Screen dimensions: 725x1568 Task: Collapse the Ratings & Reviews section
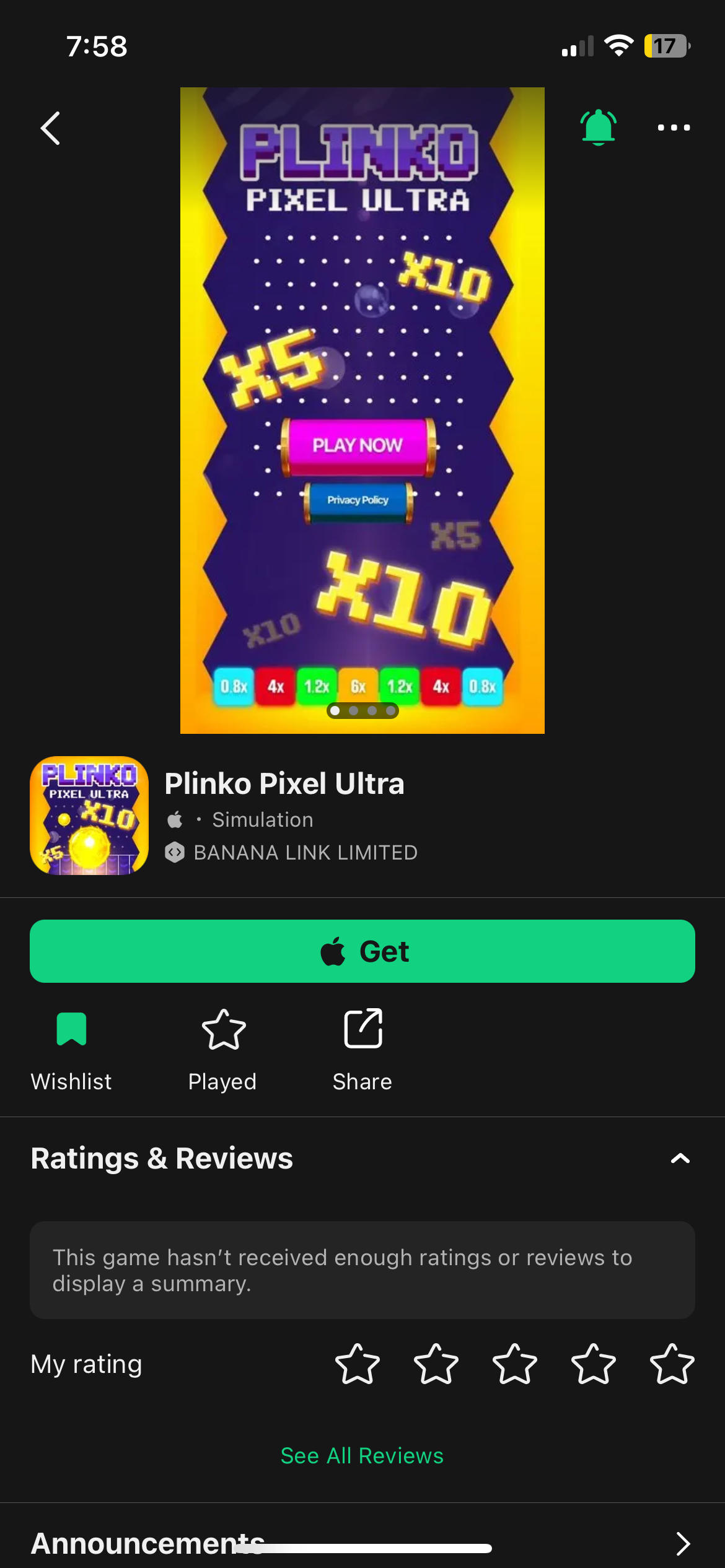pos(680,1158)
